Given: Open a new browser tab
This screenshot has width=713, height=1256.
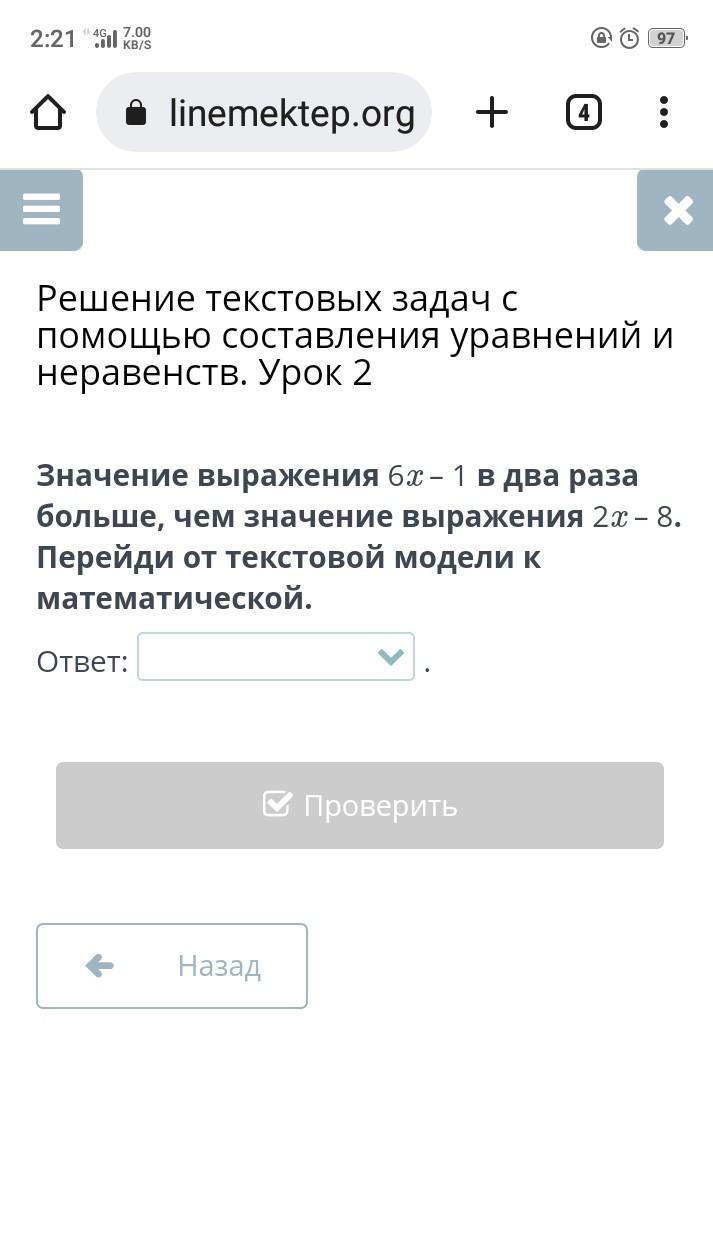Looking at the screenshot, I should click(491, 112).
